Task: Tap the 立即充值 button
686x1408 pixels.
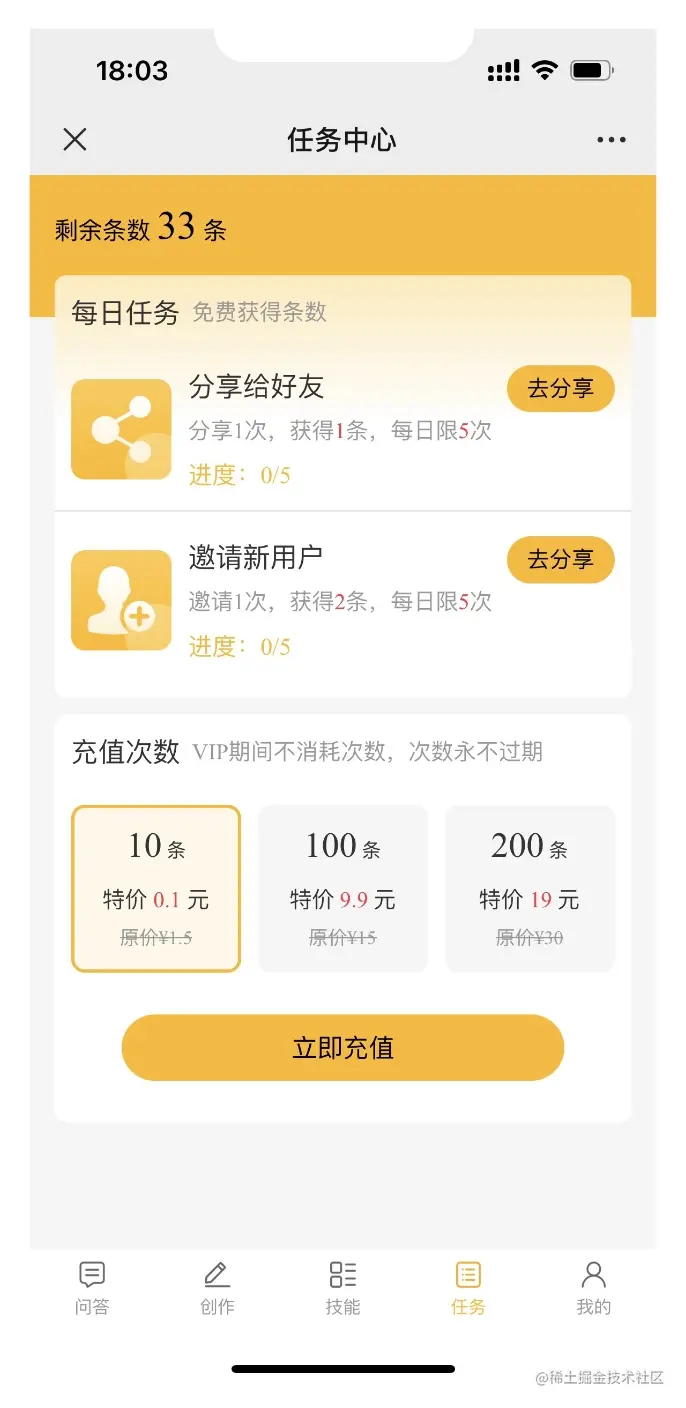Action: [x=343, y=1047]
